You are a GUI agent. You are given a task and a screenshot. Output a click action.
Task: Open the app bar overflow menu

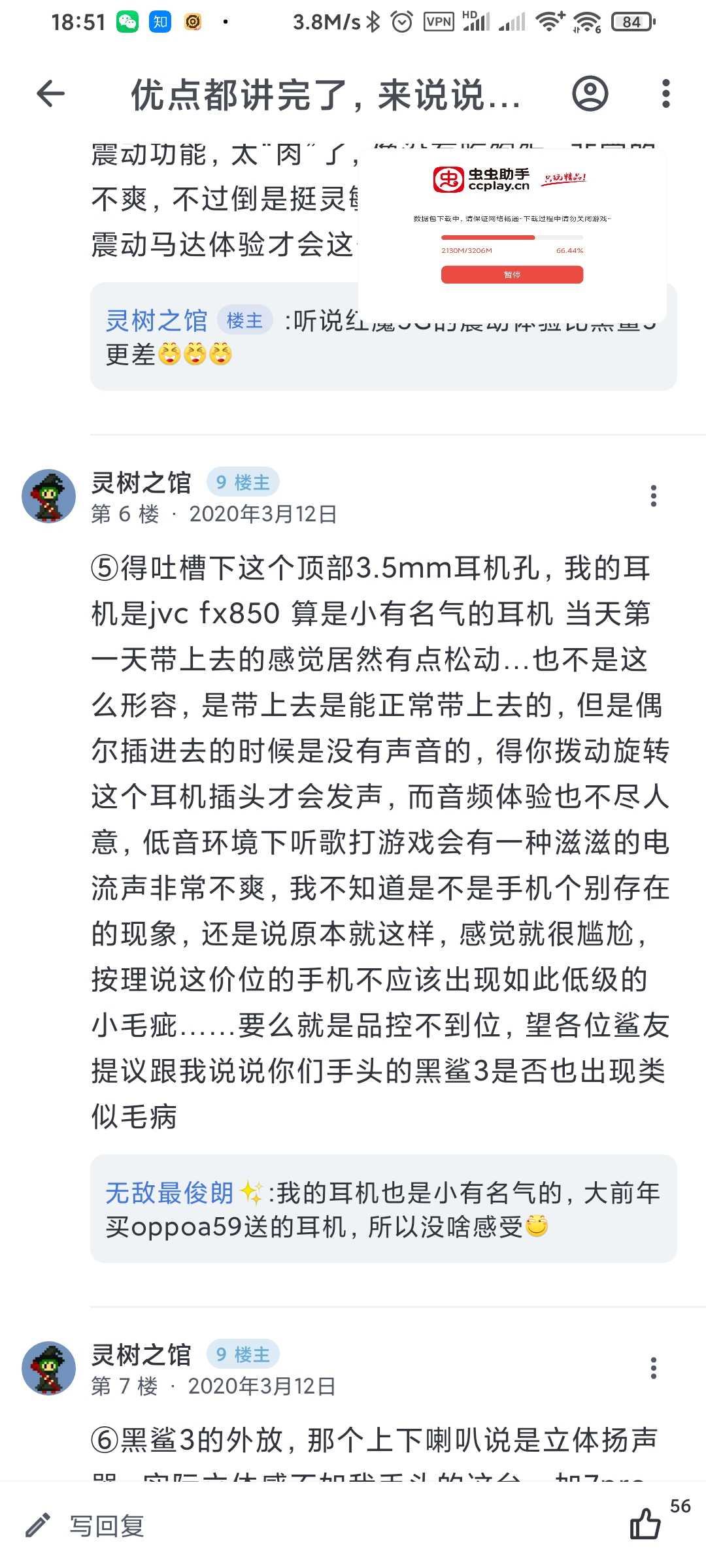coord(665,93)
